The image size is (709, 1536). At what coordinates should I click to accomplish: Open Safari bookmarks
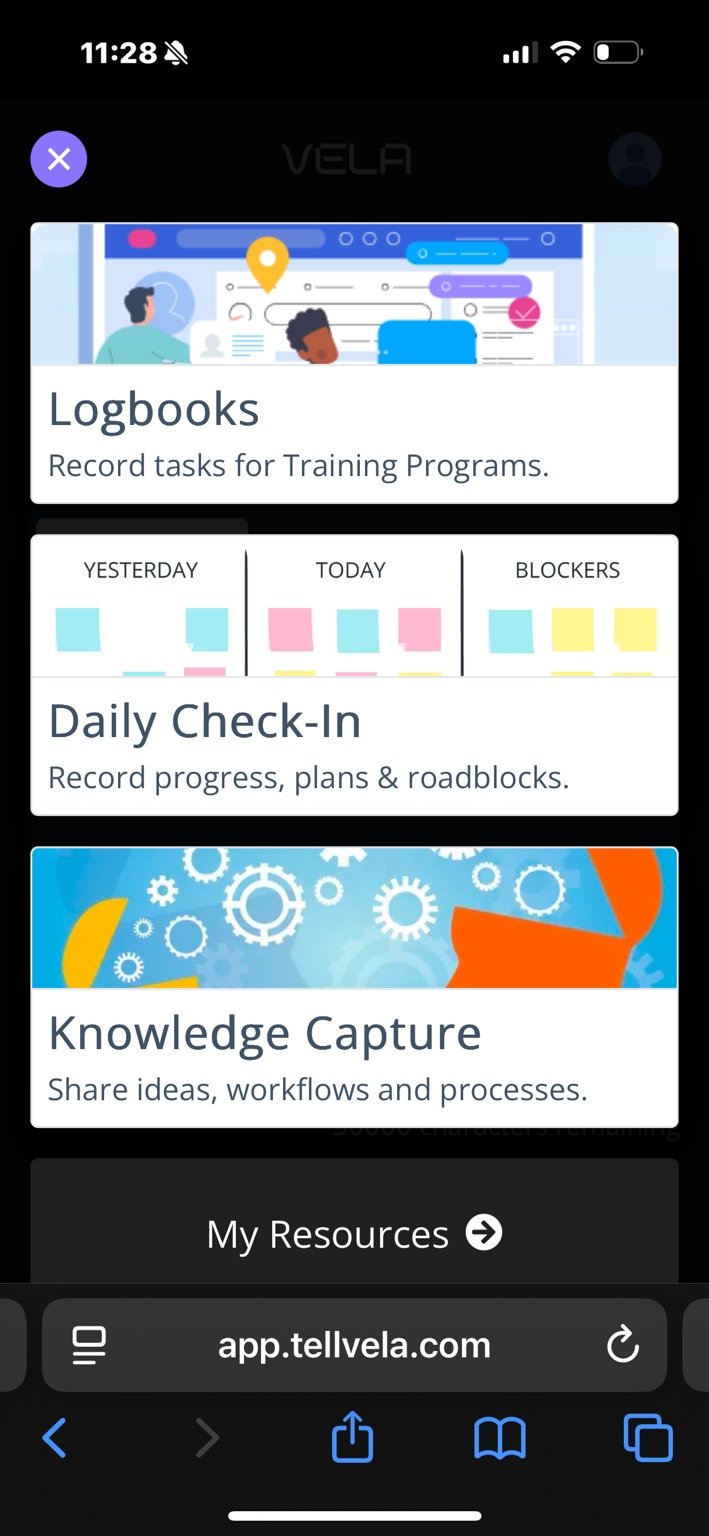click(x=500, y=1439)
